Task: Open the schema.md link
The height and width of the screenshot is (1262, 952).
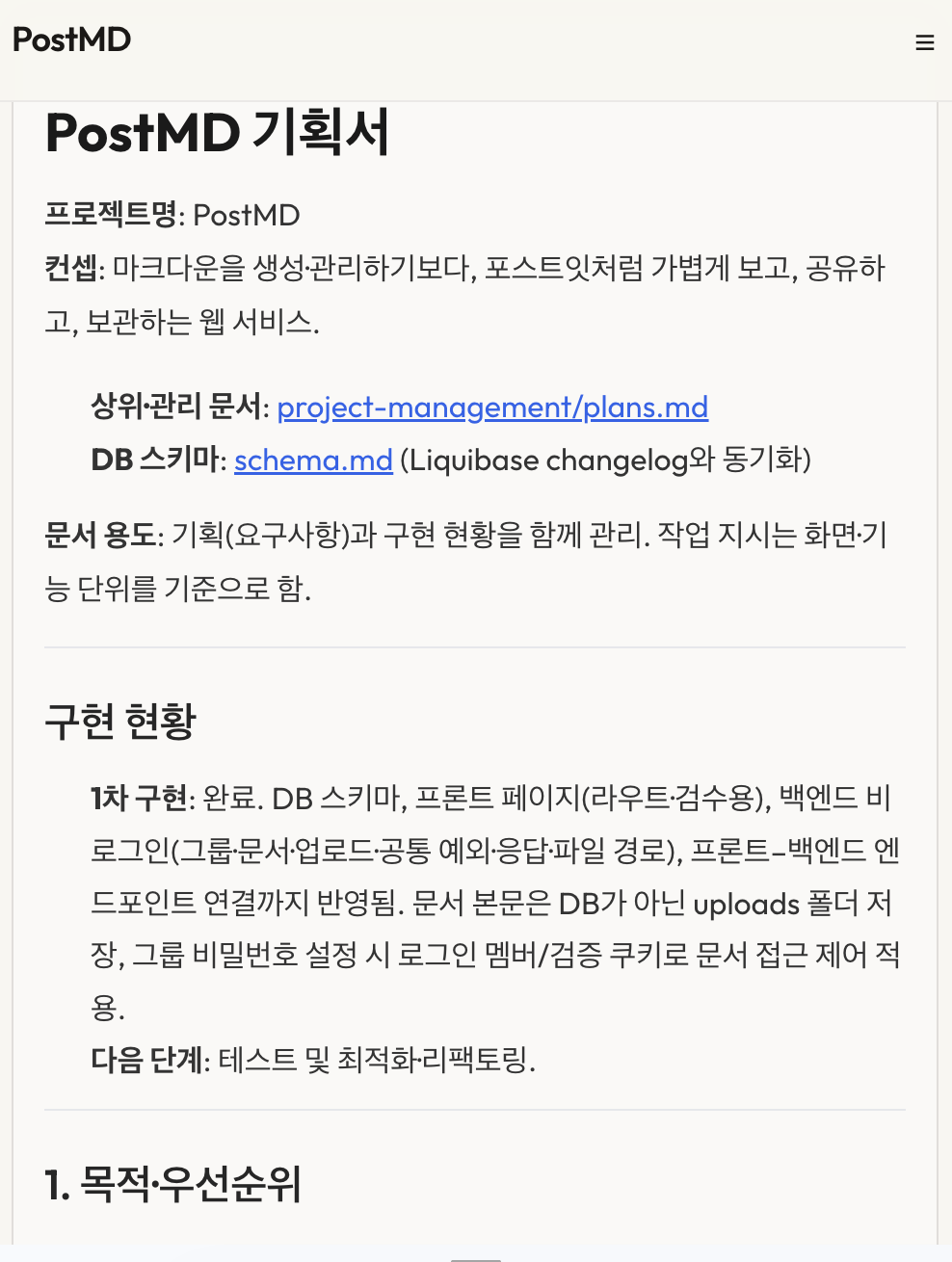Action: tap(313, 460)
